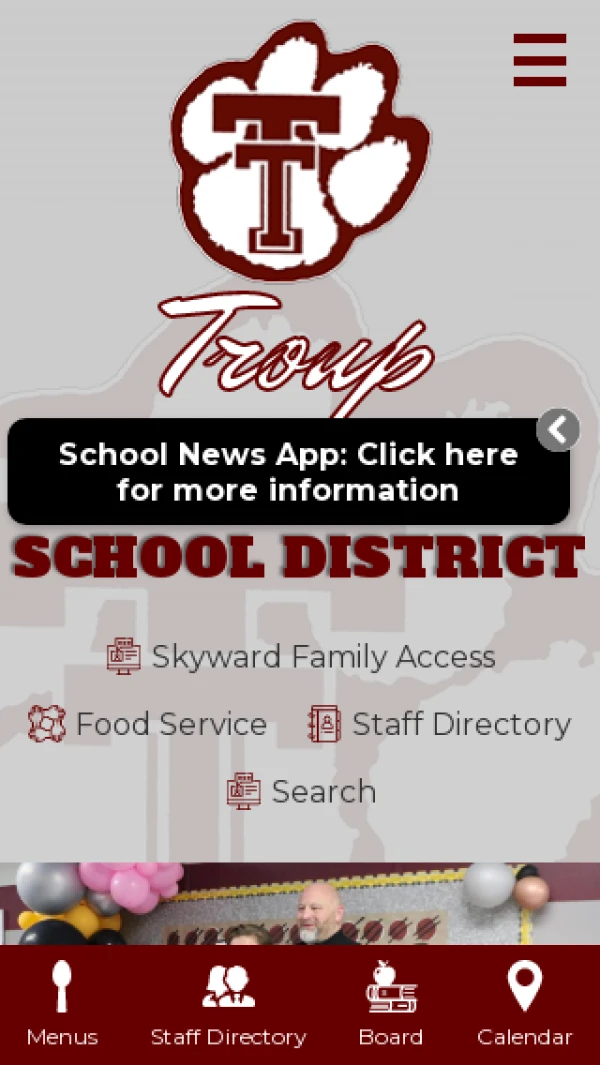Open the balloon photo slide
Viewport: 600px width, 1065px height.
(300, 903)
